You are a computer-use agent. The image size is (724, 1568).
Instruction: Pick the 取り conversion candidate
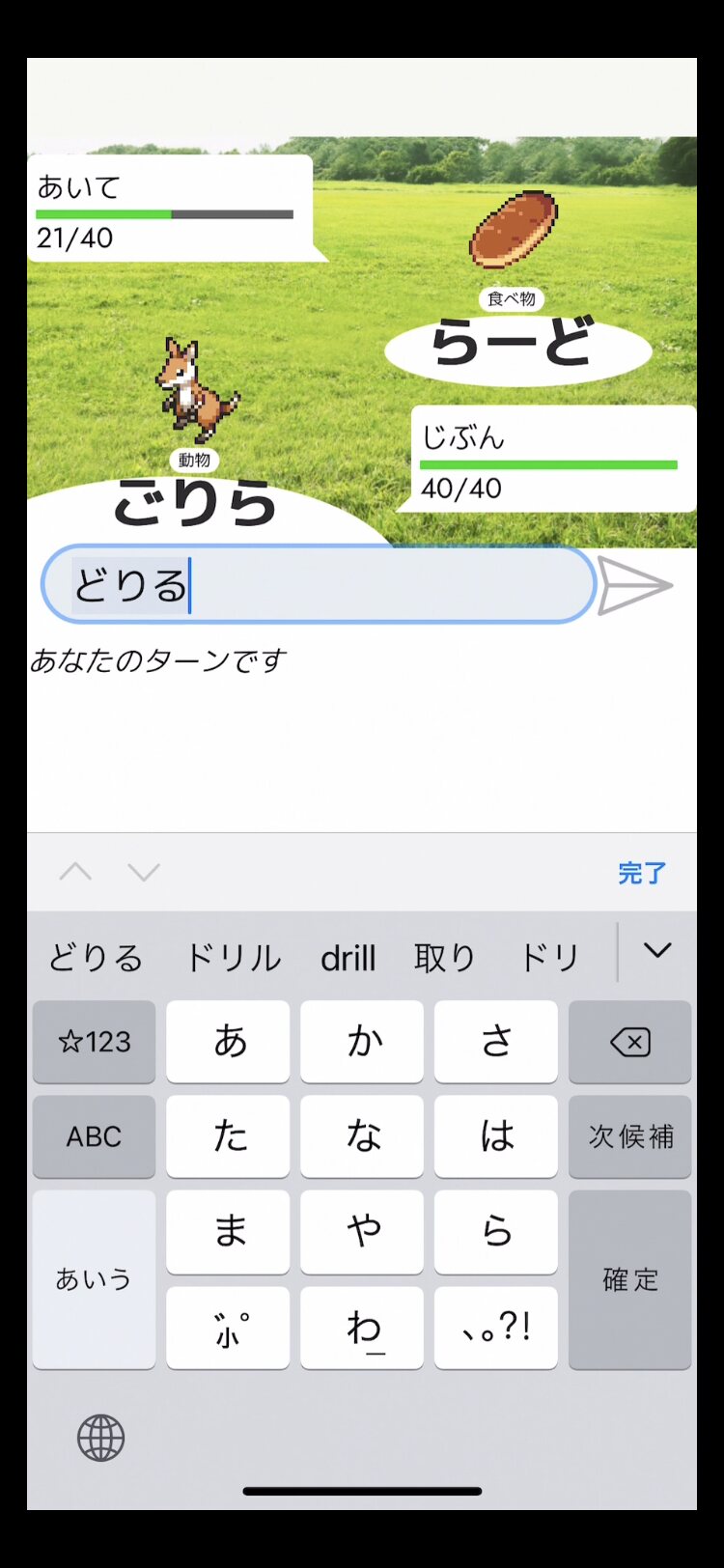point(444,958)
